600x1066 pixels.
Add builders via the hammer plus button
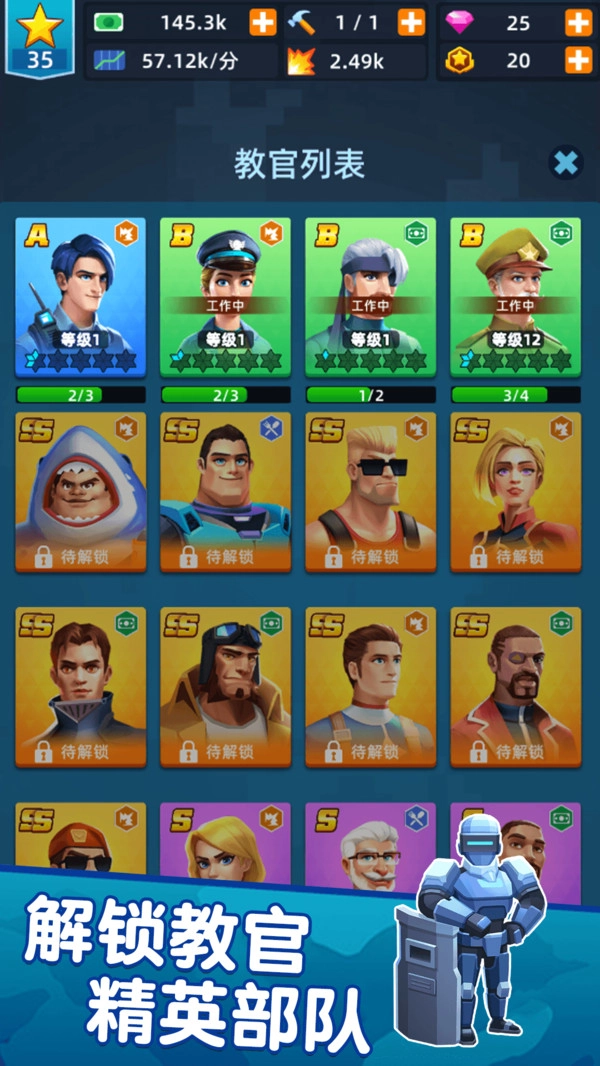pos(411,22)
